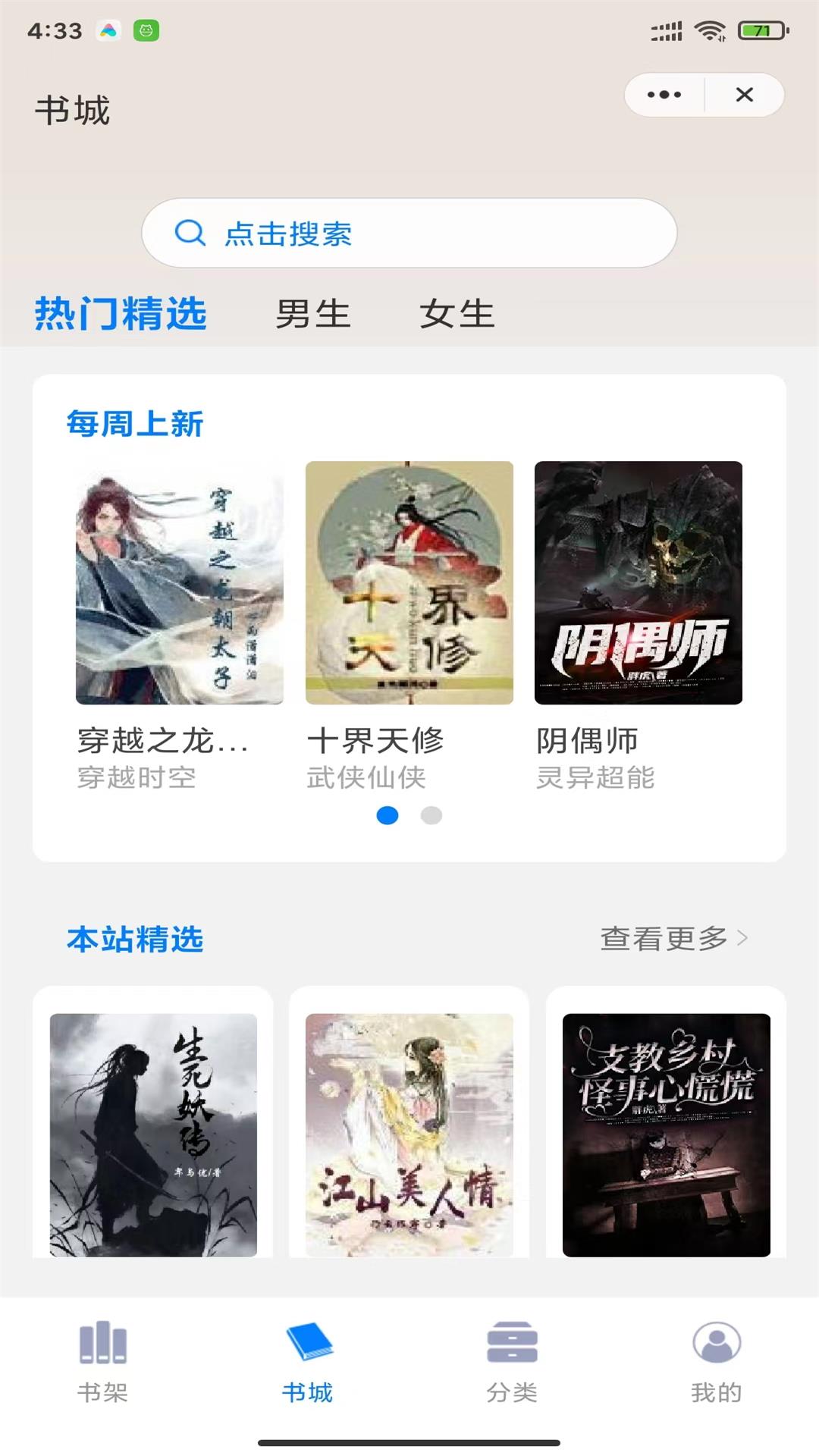819x1456 pixels.
Task: Select the second carousel page dot
Action: [430, 816]
